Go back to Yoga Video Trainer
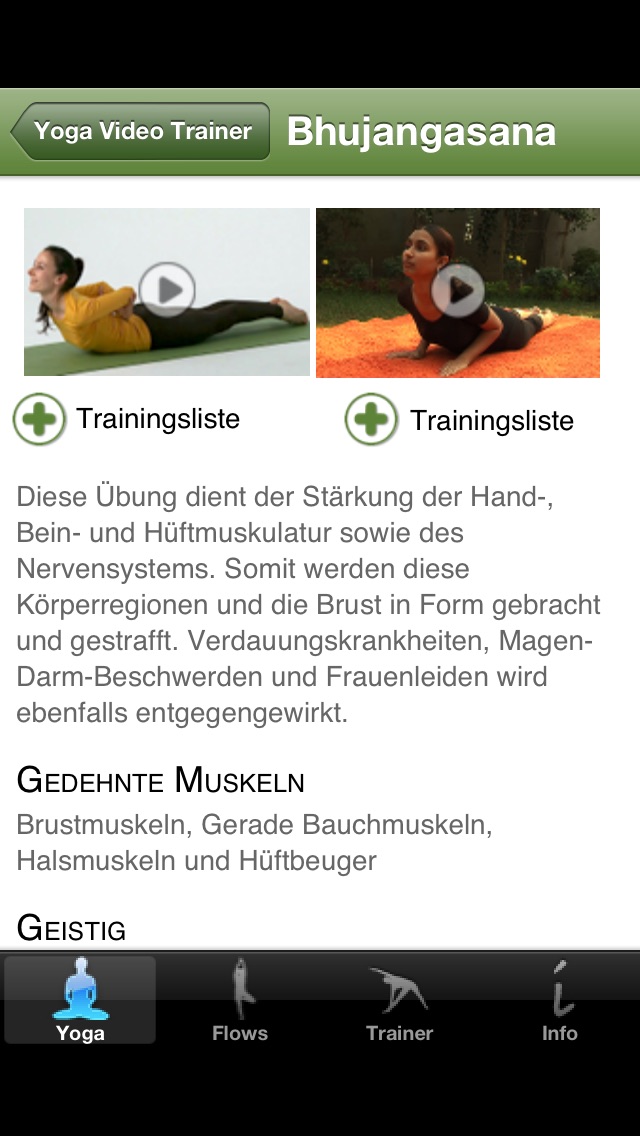Screen dimensions: 640x1136 [141, 131]
